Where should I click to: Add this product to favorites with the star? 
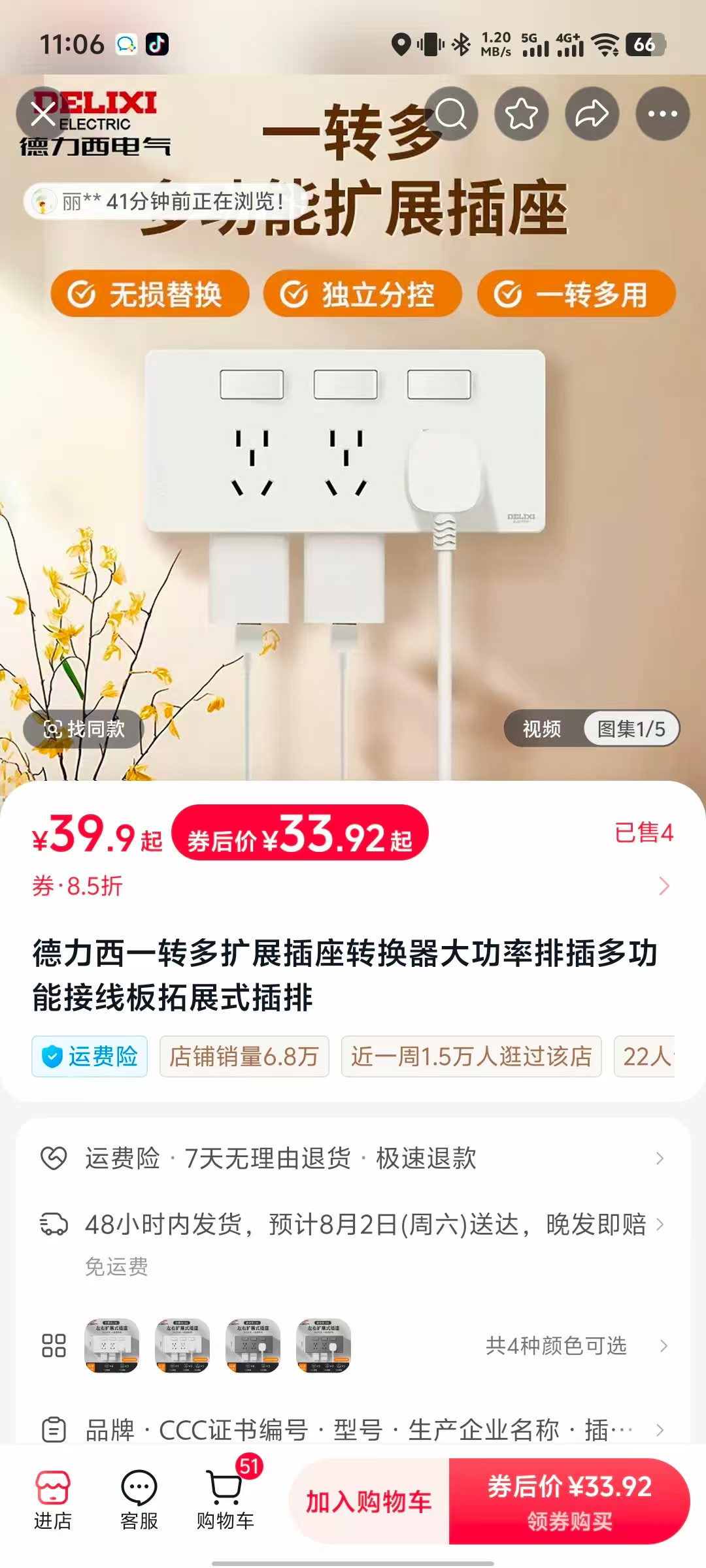click(522, 114)
